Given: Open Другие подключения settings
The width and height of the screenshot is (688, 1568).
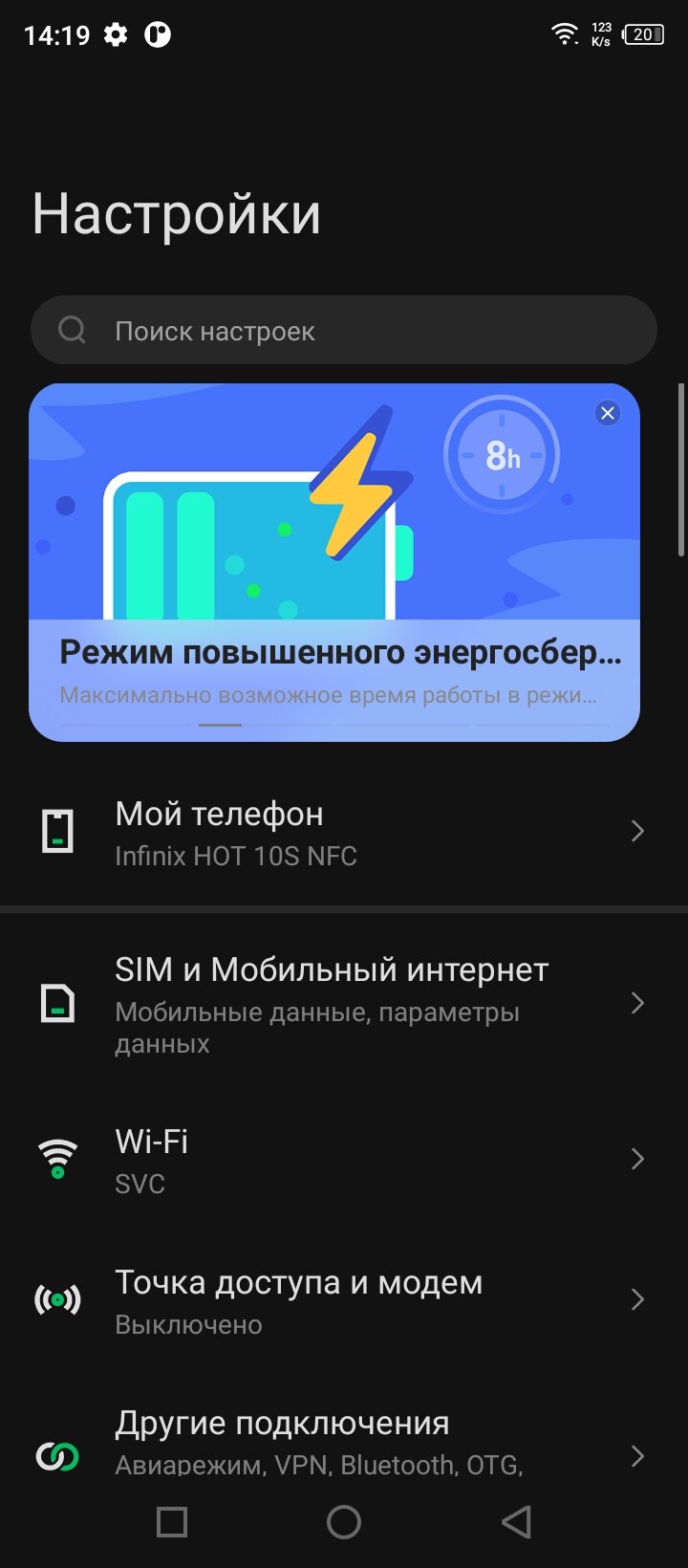Looking at the screenshot, I should pos(344,1442).
